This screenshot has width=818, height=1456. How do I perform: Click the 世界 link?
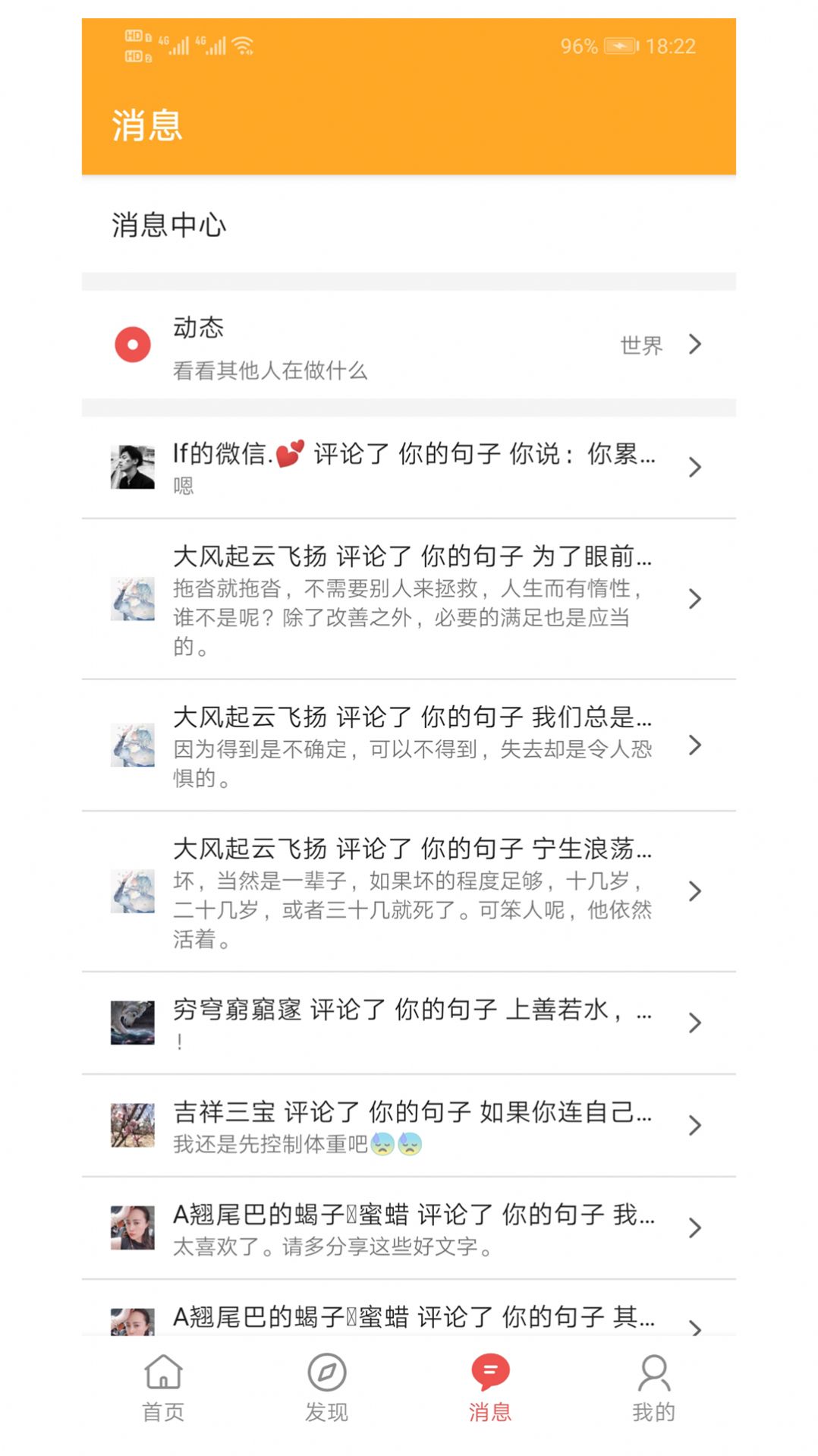[x=641, y=345]
